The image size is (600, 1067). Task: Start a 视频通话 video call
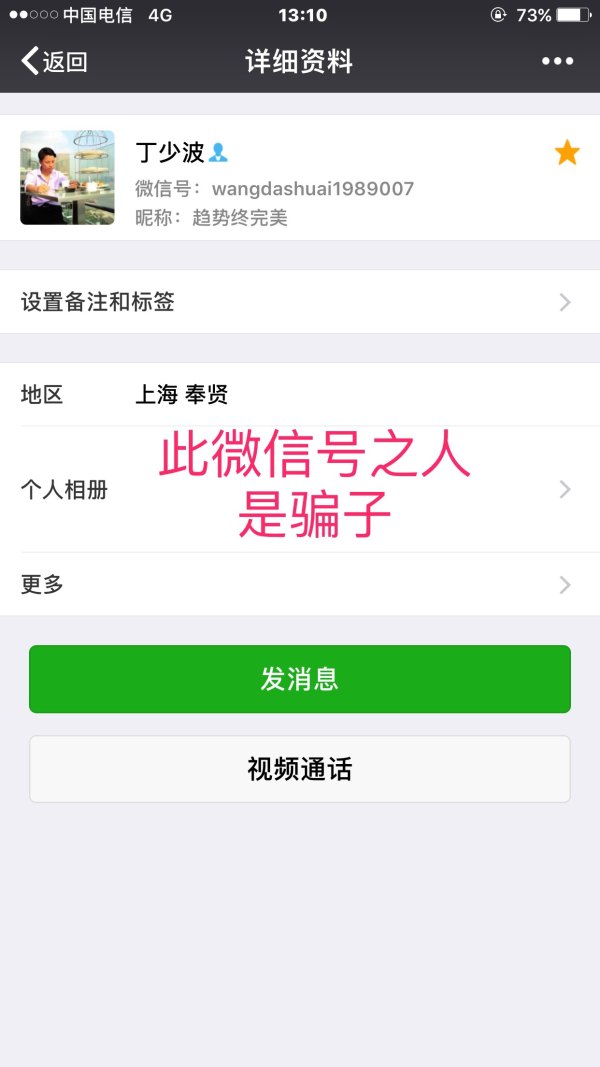(300, 769)
